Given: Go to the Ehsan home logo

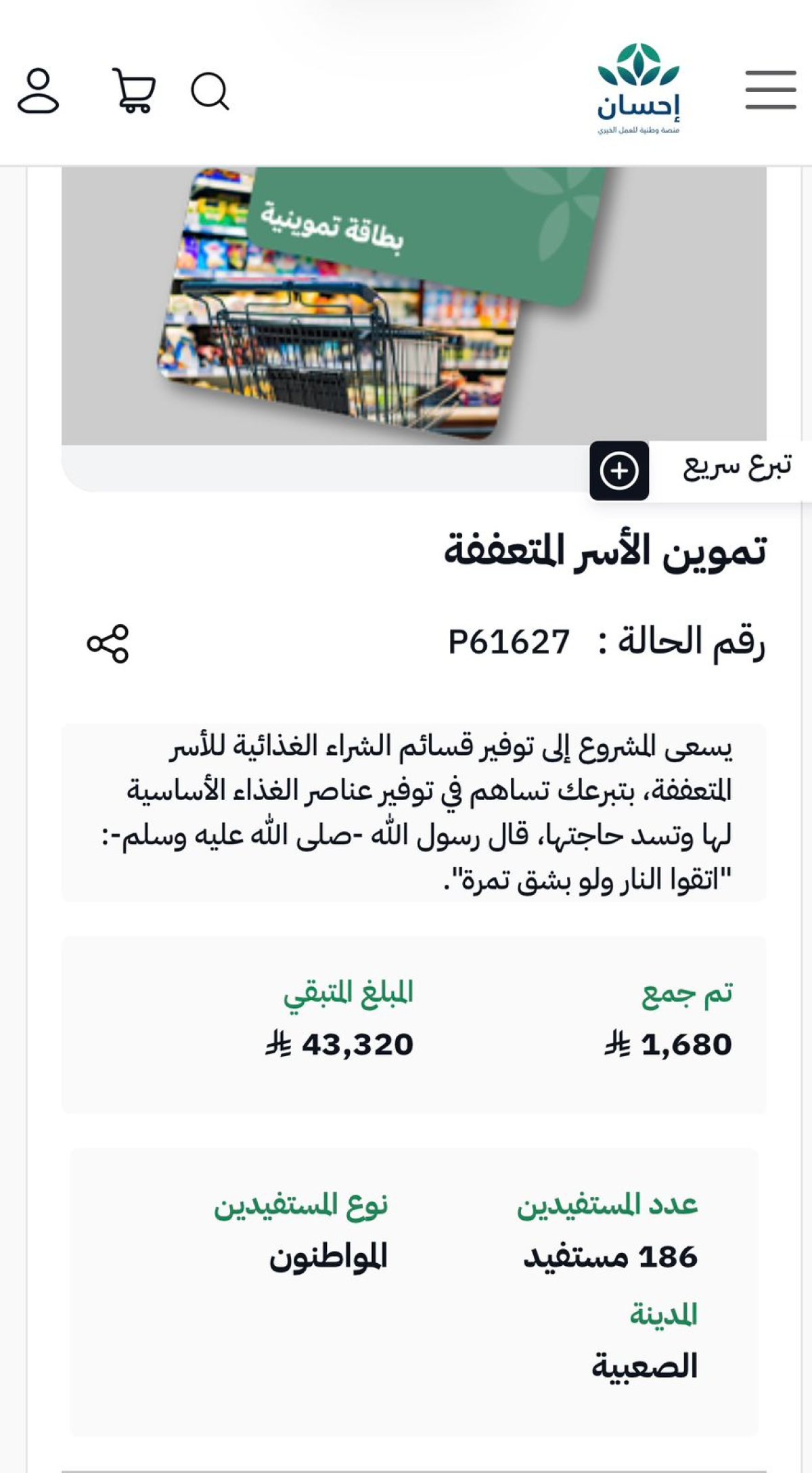Looking at the screenshot, I should 638,89.
